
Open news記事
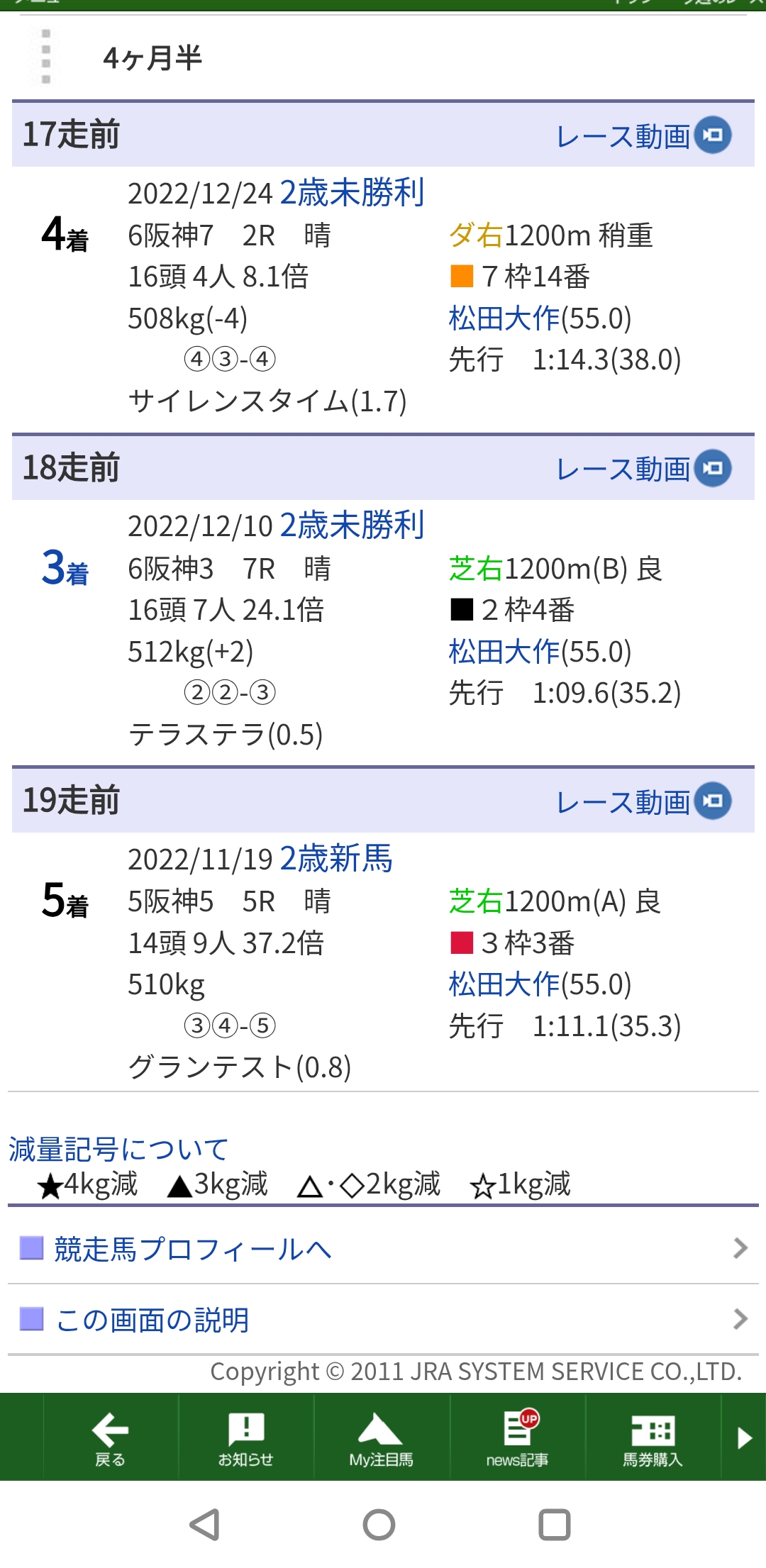coord(517,1438)
